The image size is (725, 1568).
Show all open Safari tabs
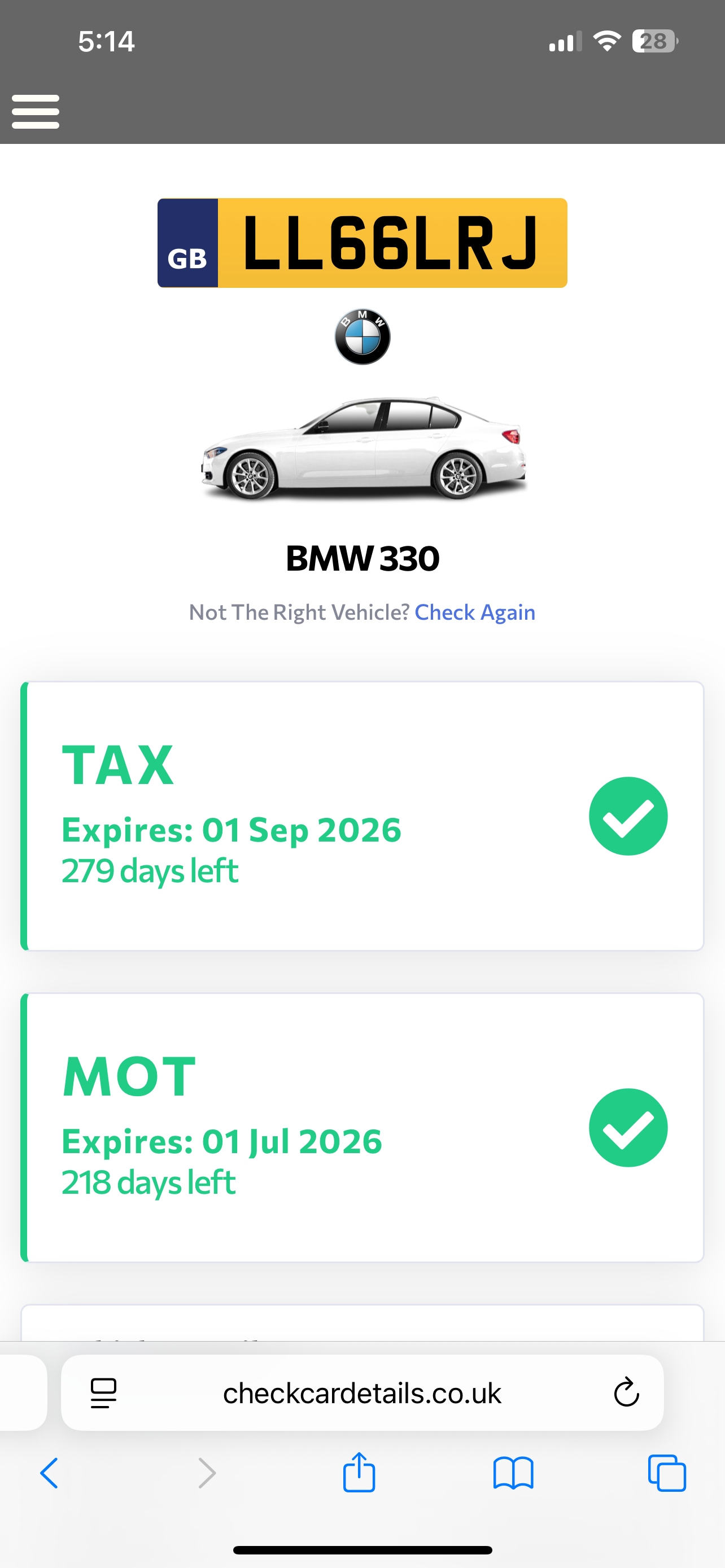pyautogui.click(x=667, y=1473)
